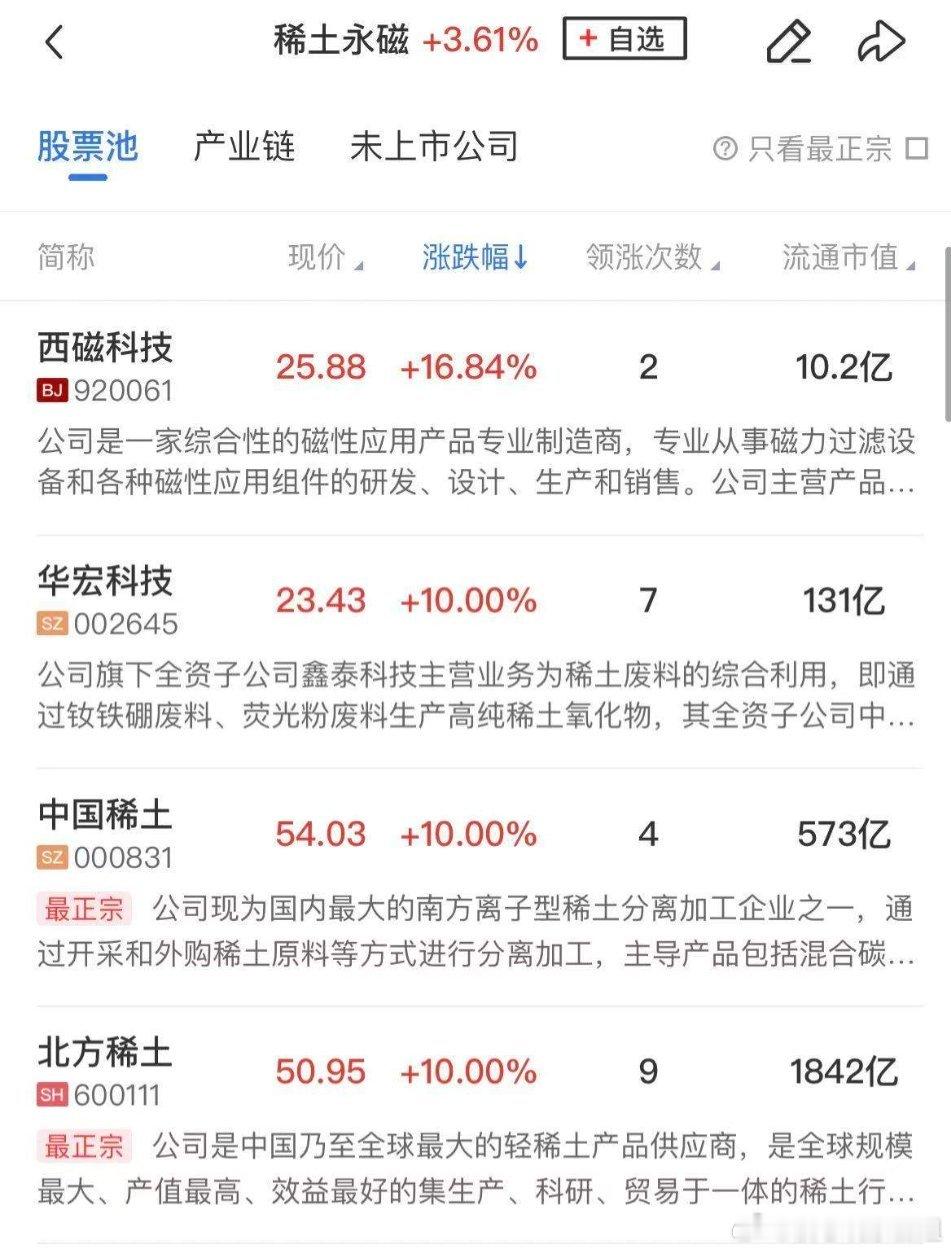951x1251 pixels.
Task: Click the back arrow icon
Action: pyautogui.click(x=55, y=42)
